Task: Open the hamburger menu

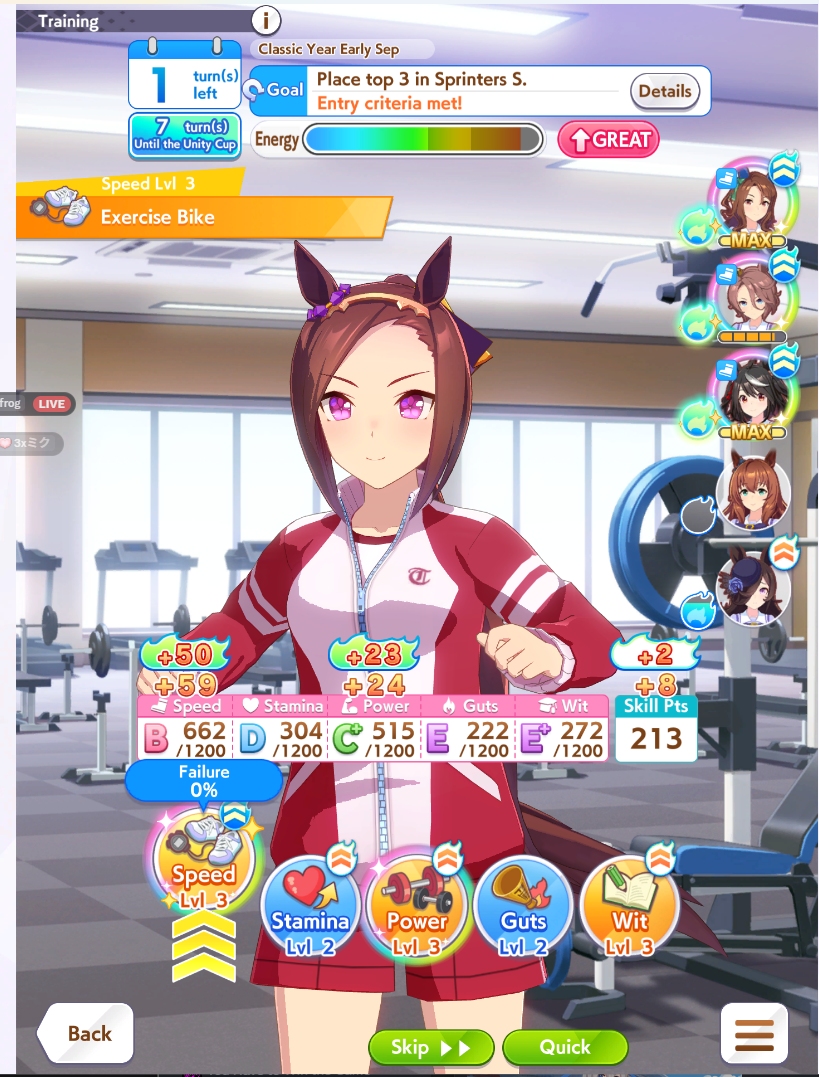Action: coord(754,1033)
